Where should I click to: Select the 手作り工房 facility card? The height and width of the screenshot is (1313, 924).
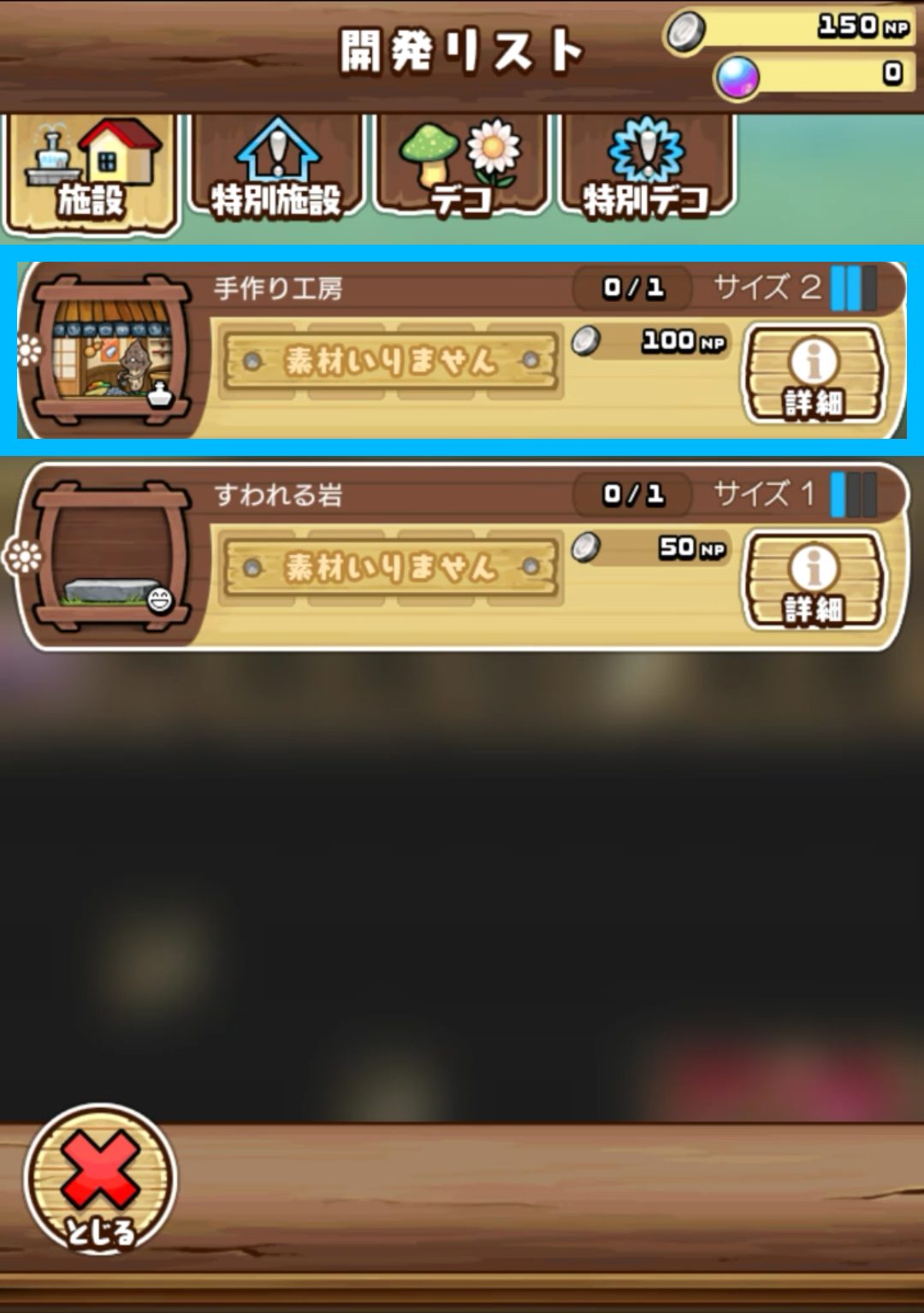385,351
